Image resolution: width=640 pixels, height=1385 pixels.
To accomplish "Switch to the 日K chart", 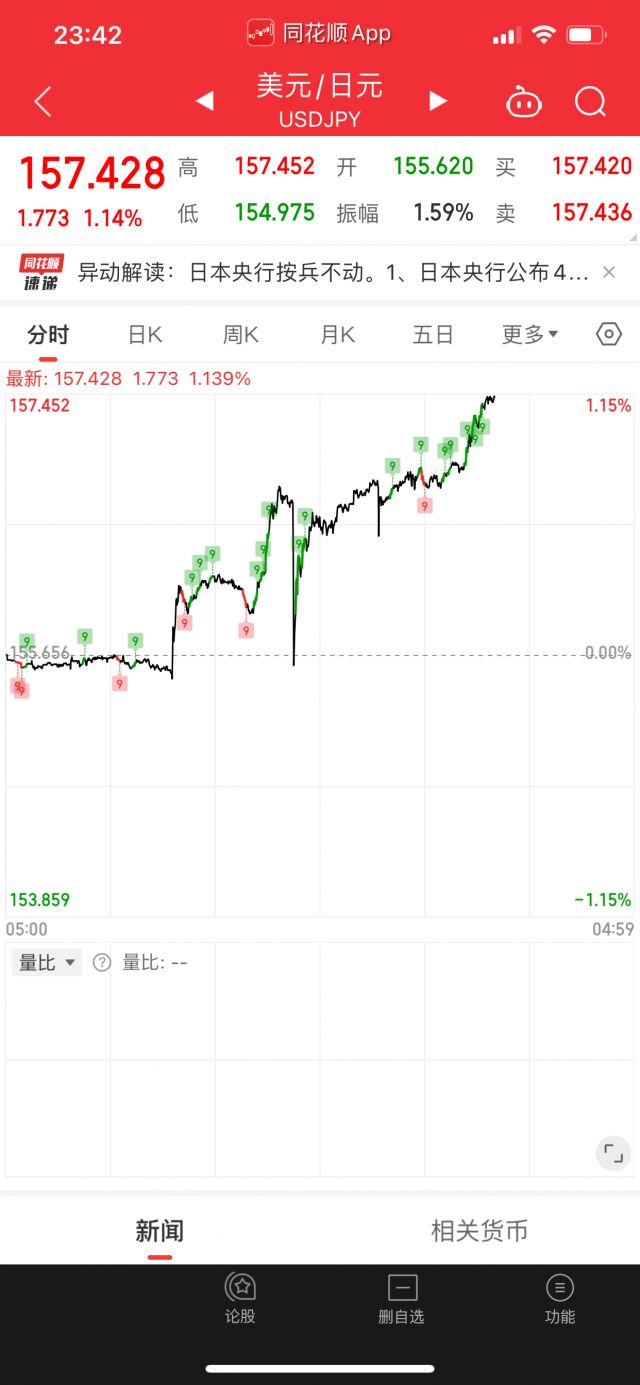I will click(x=145, y=335).
